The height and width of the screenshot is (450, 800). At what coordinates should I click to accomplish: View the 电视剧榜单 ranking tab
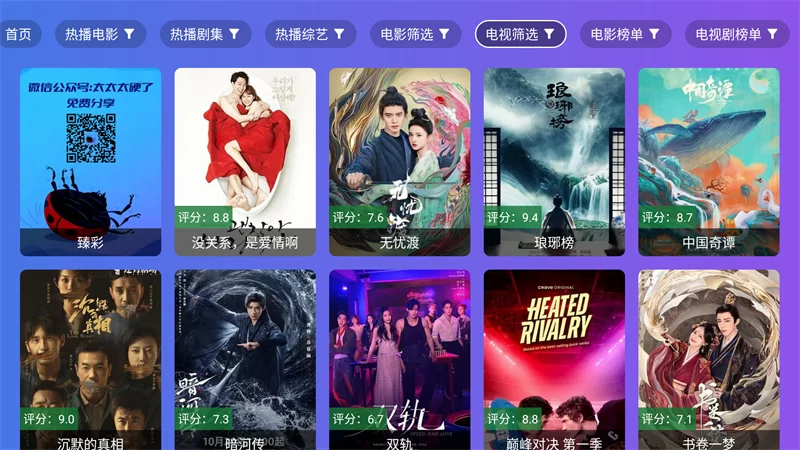tap(737, 34)
